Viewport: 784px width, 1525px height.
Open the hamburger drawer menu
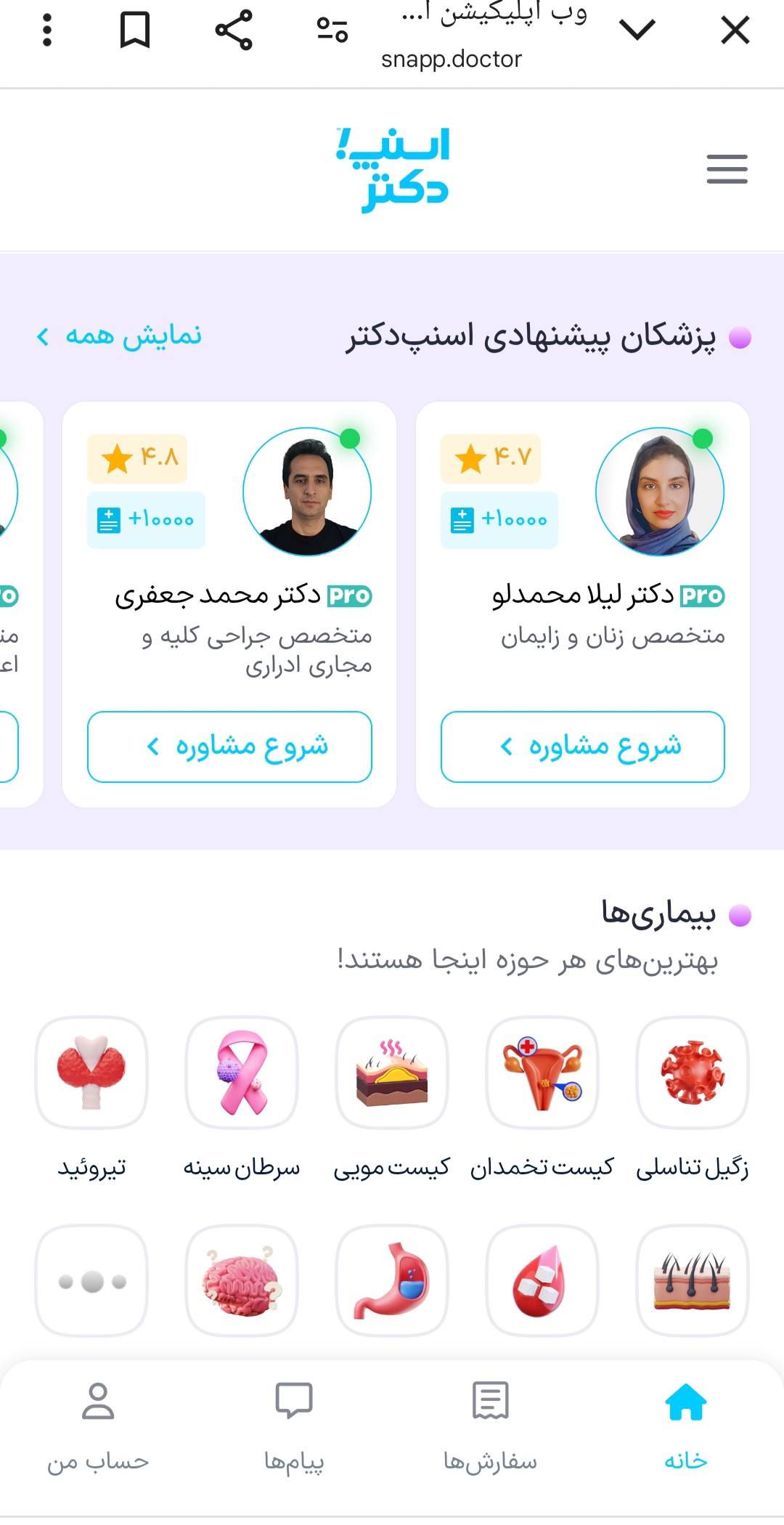(x=727, y=169)
